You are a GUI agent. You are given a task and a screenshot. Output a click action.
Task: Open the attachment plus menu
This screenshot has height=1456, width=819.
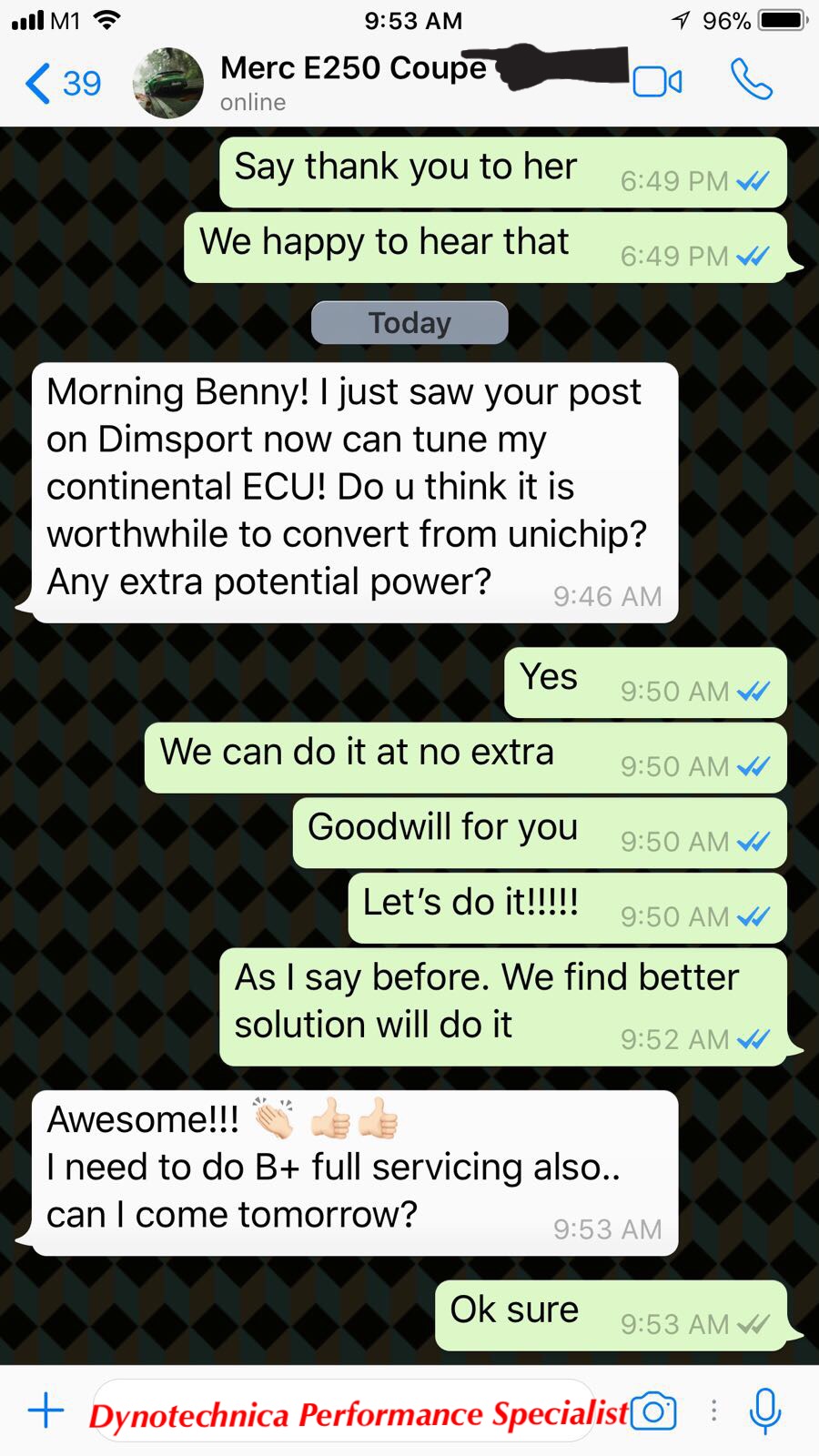45,1410
